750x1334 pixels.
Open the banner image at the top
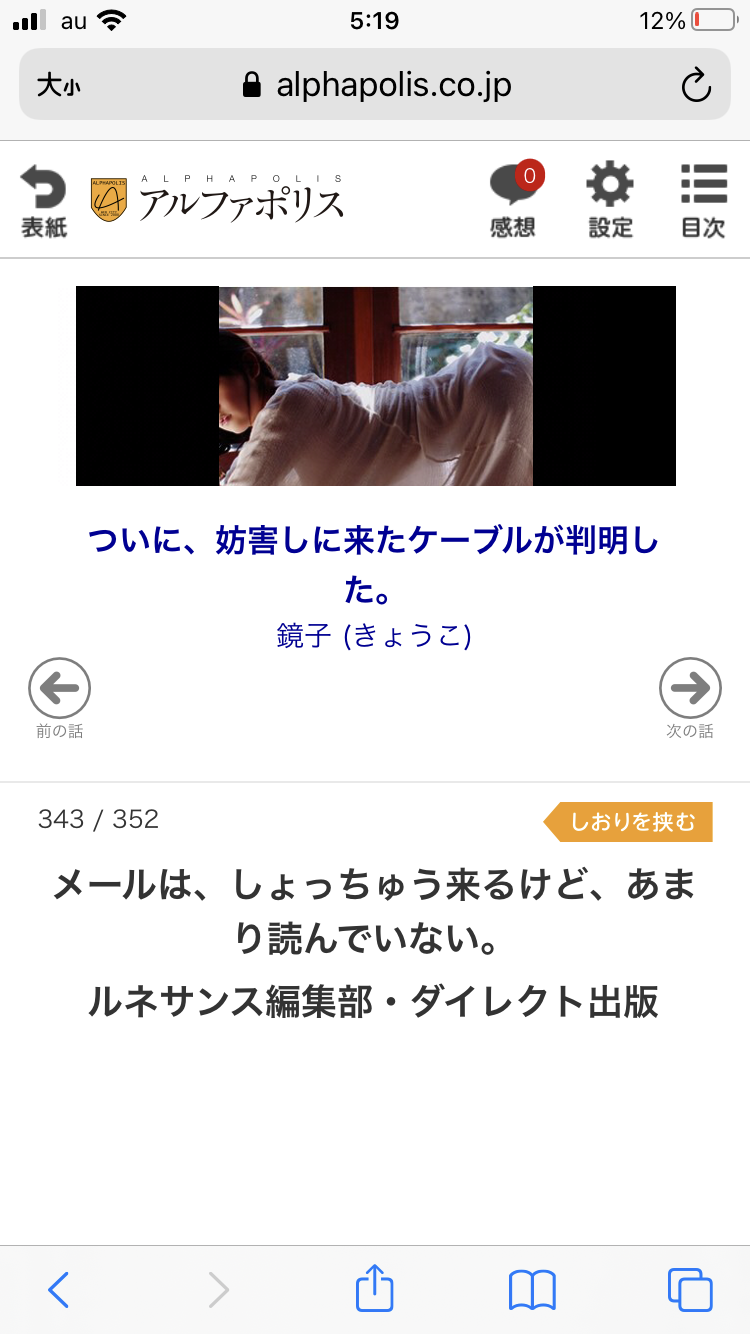coord(375,386)
